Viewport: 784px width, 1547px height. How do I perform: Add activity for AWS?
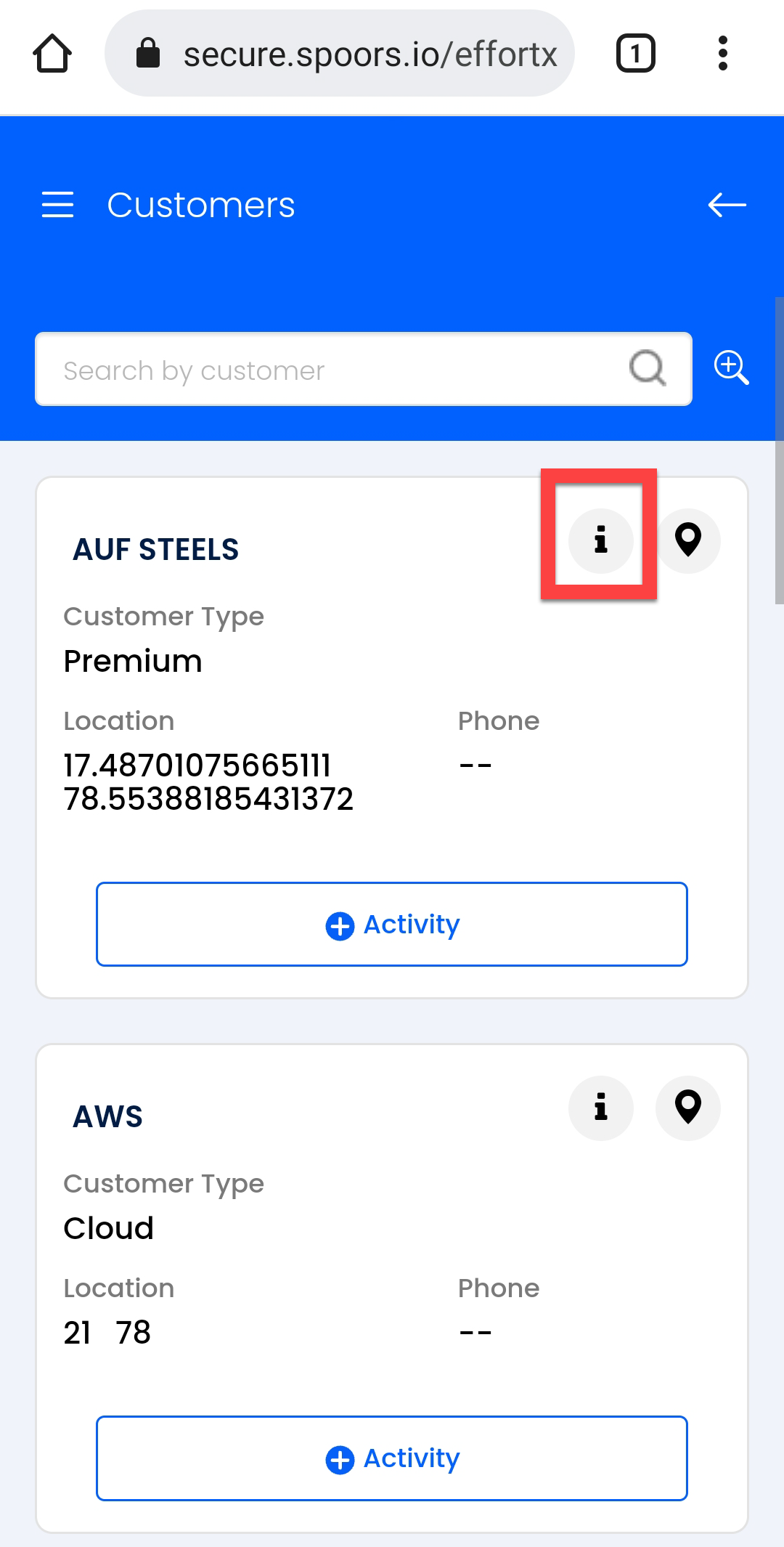click(392, 1458)
